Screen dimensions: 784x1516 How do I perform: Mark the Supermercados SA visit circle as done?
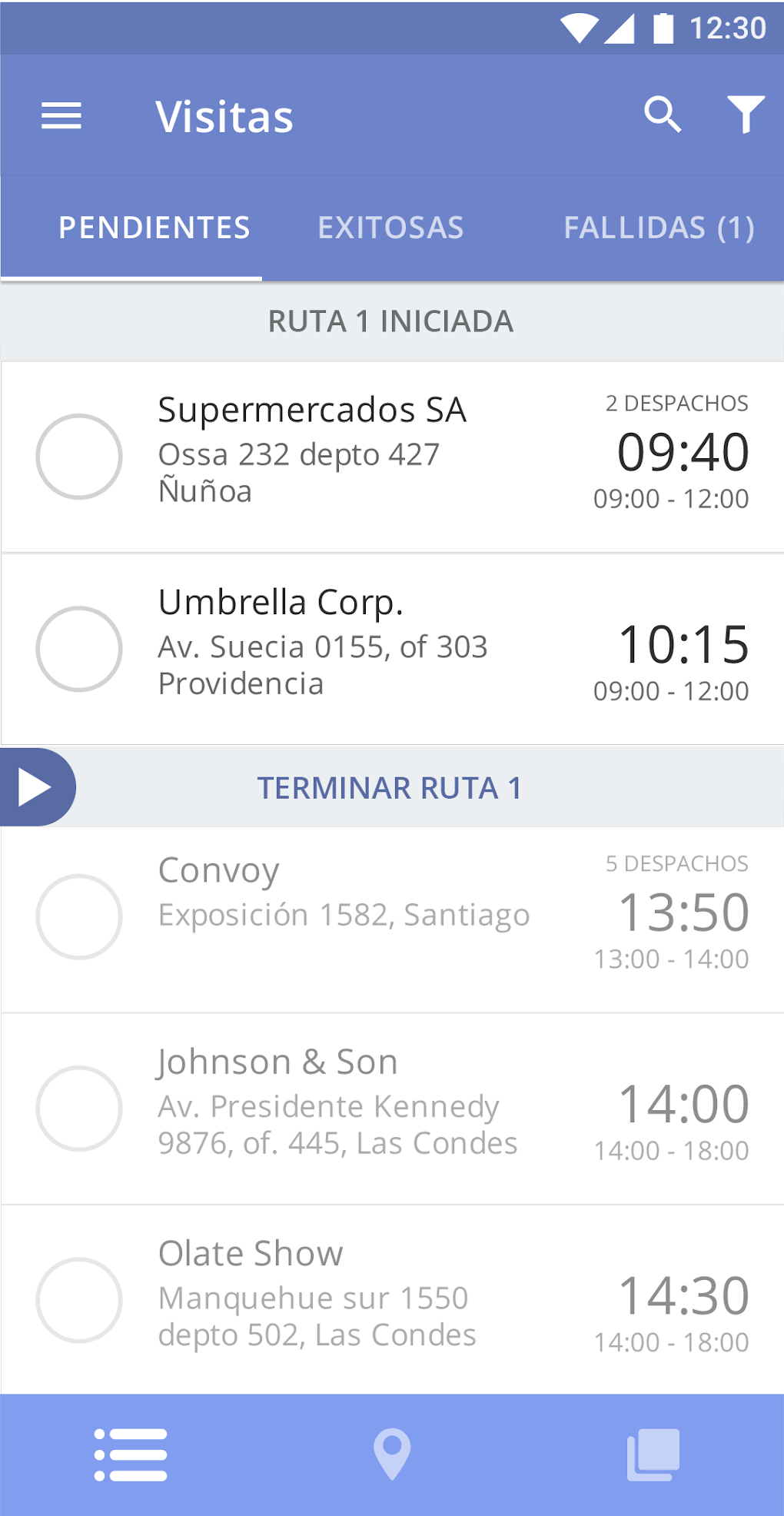(80, 456)
